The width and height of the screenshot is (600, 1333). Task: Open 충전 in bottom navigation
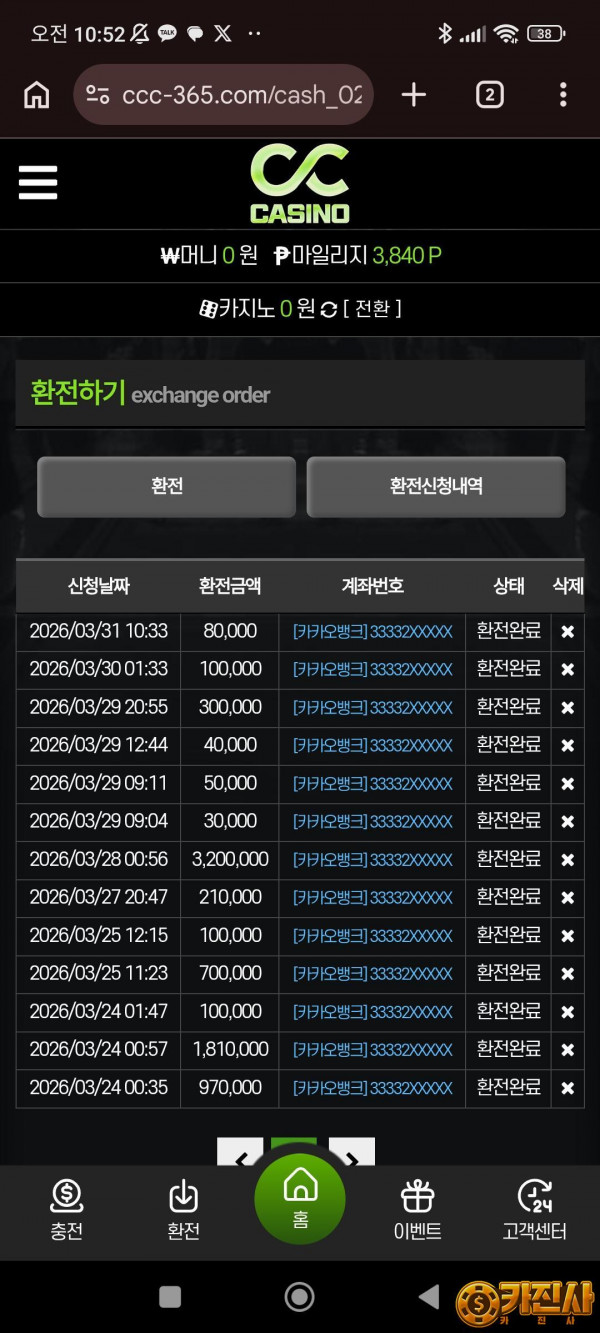click(x=66, y=1210)
